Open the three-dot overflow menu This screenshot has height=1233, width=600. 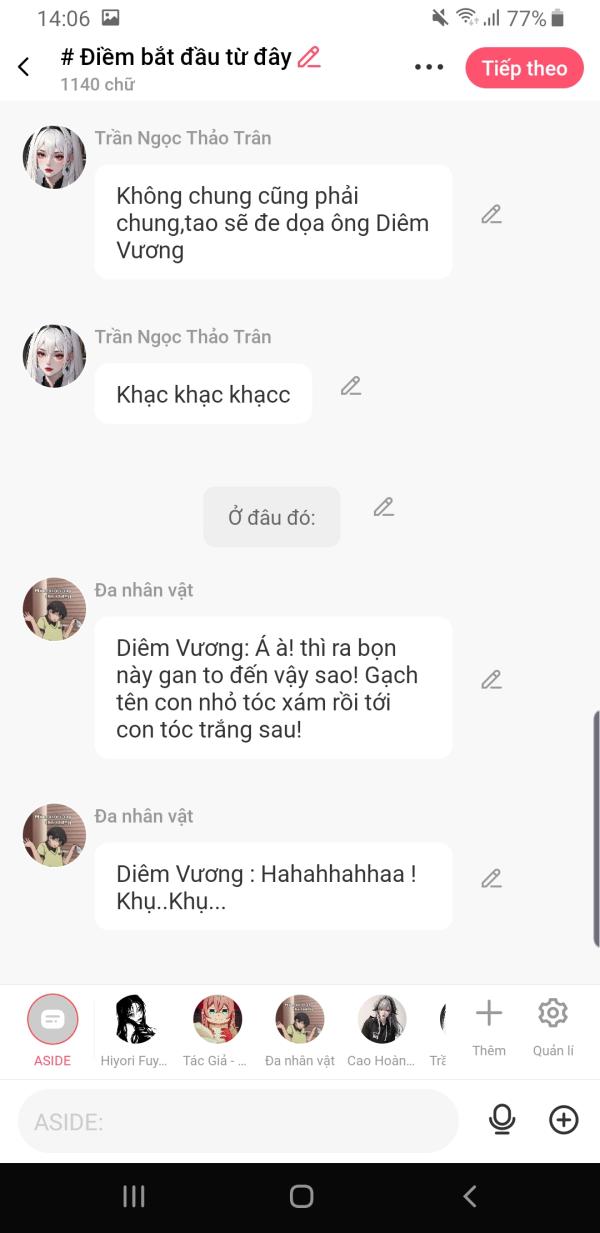(429, 67)
